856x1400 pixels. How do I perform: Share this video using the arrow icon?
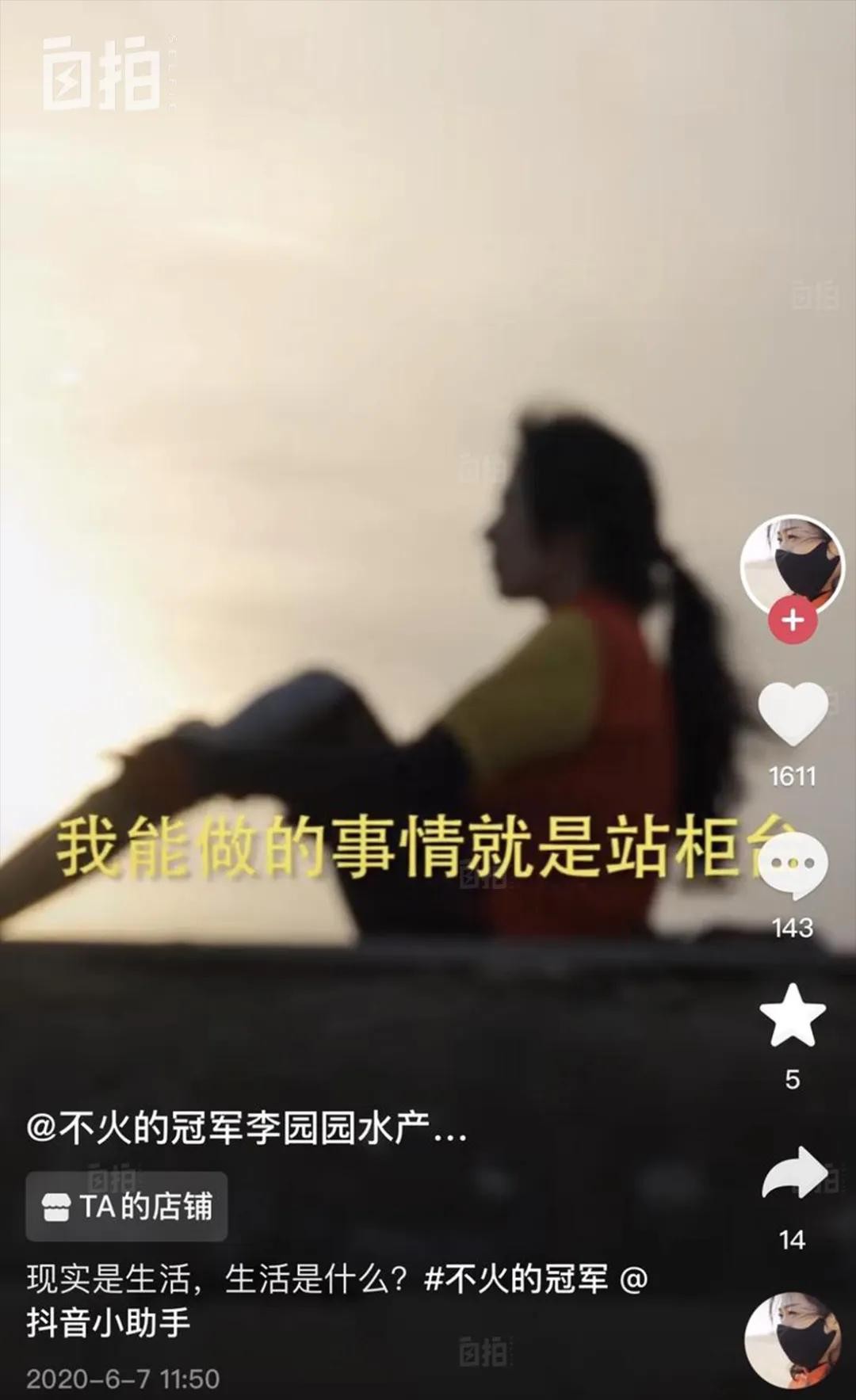pos(792,1174)
